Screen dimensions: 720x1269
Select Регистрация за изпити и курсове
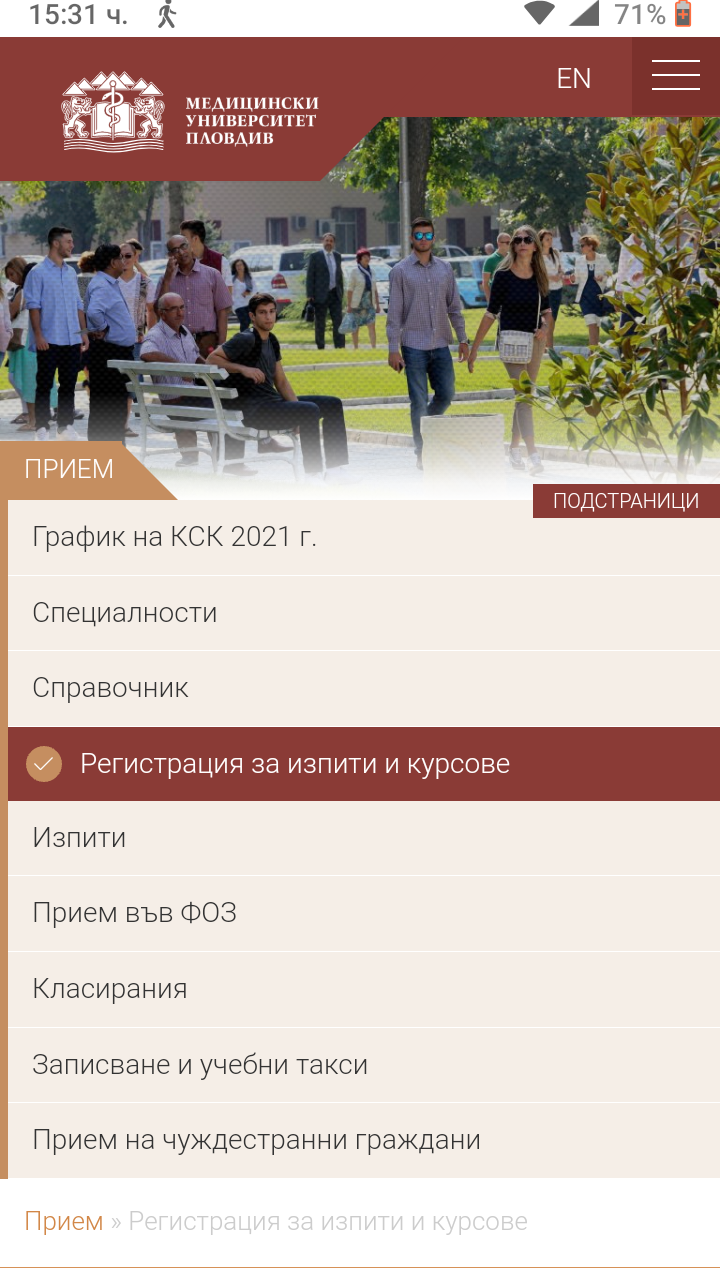pos(295,764)
